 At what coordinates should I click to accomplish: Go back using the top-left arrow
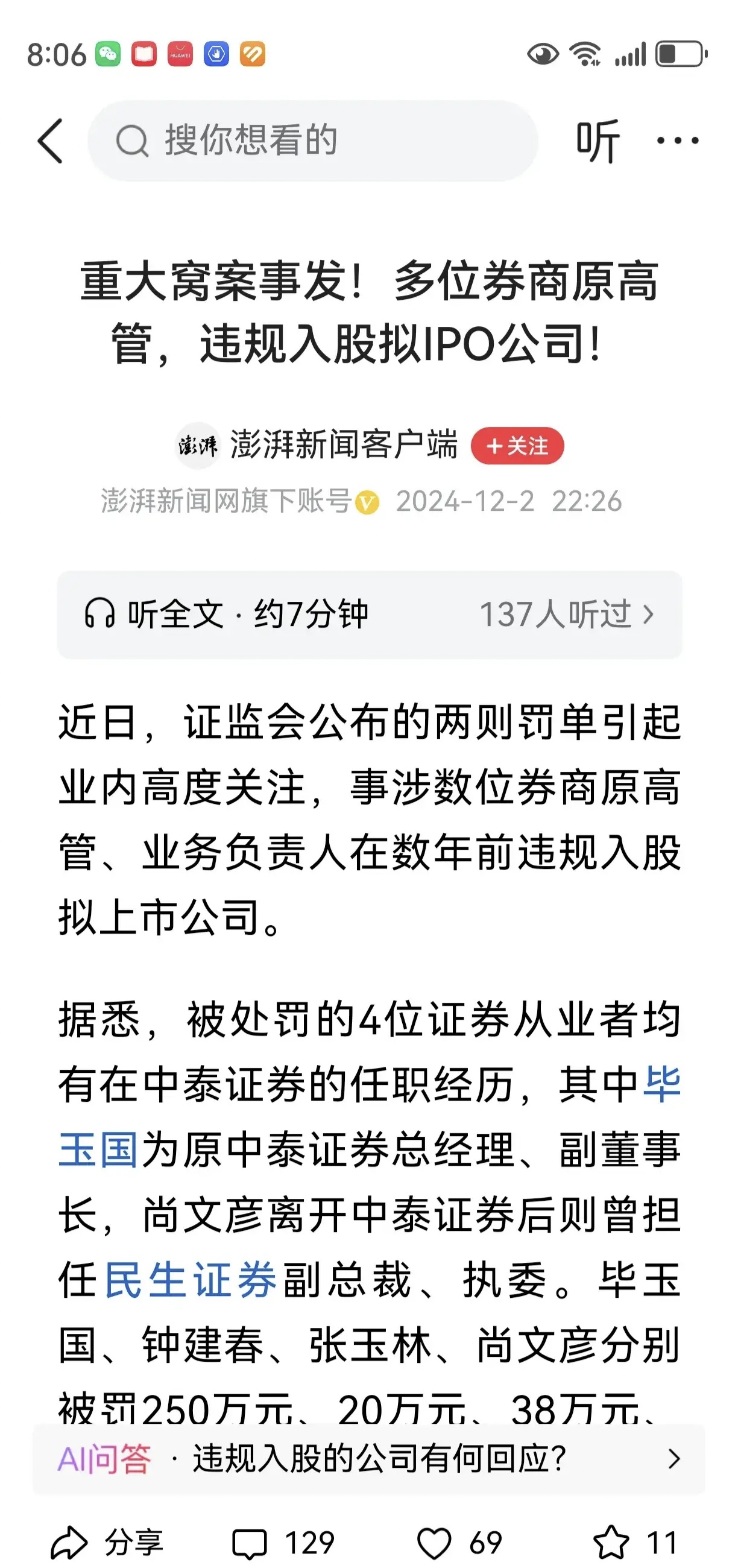[x=51, y=141]
